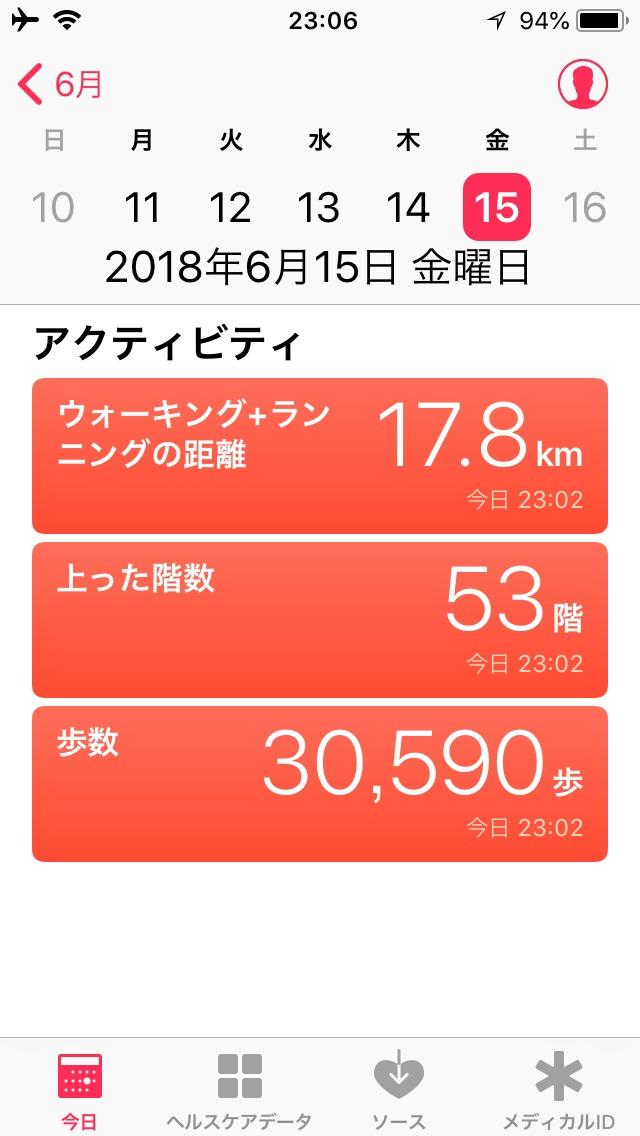The image size is (640, 1136).
Task: Switch to the メディカルID tab
Action: (x=559, y=1088)
